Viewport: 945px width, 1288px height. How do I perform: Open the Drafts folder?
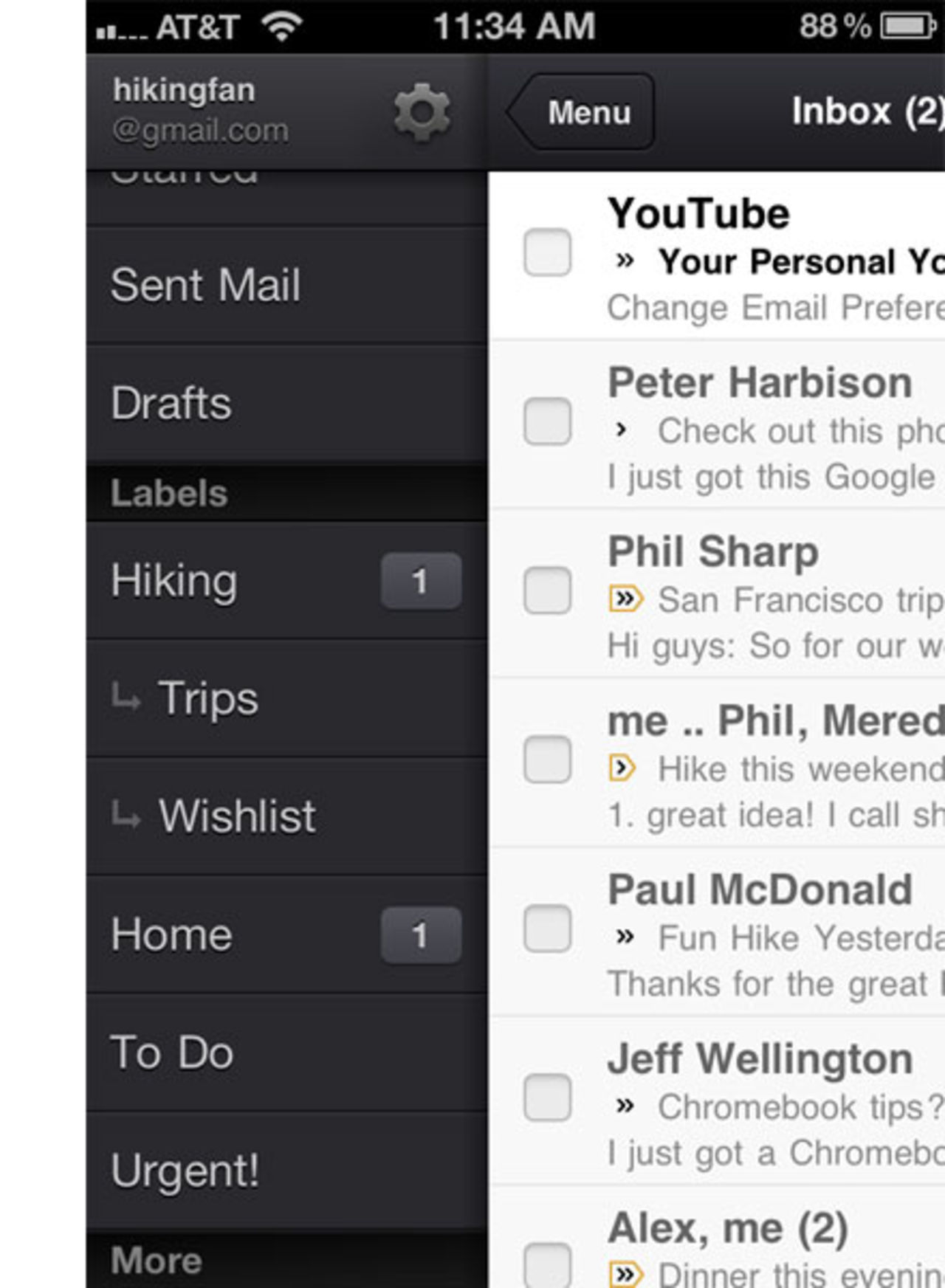170,402
